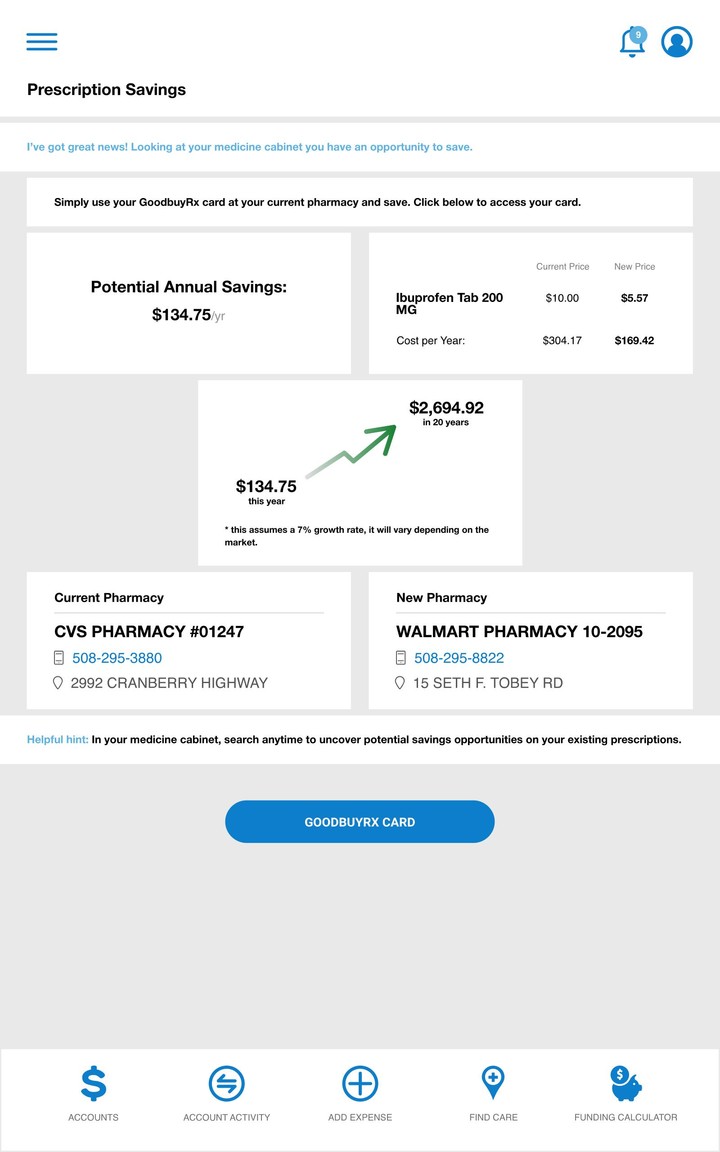
Task: Tap the Add Expense plus icon
Action: pyautogui.click(x=360, y=1083)
